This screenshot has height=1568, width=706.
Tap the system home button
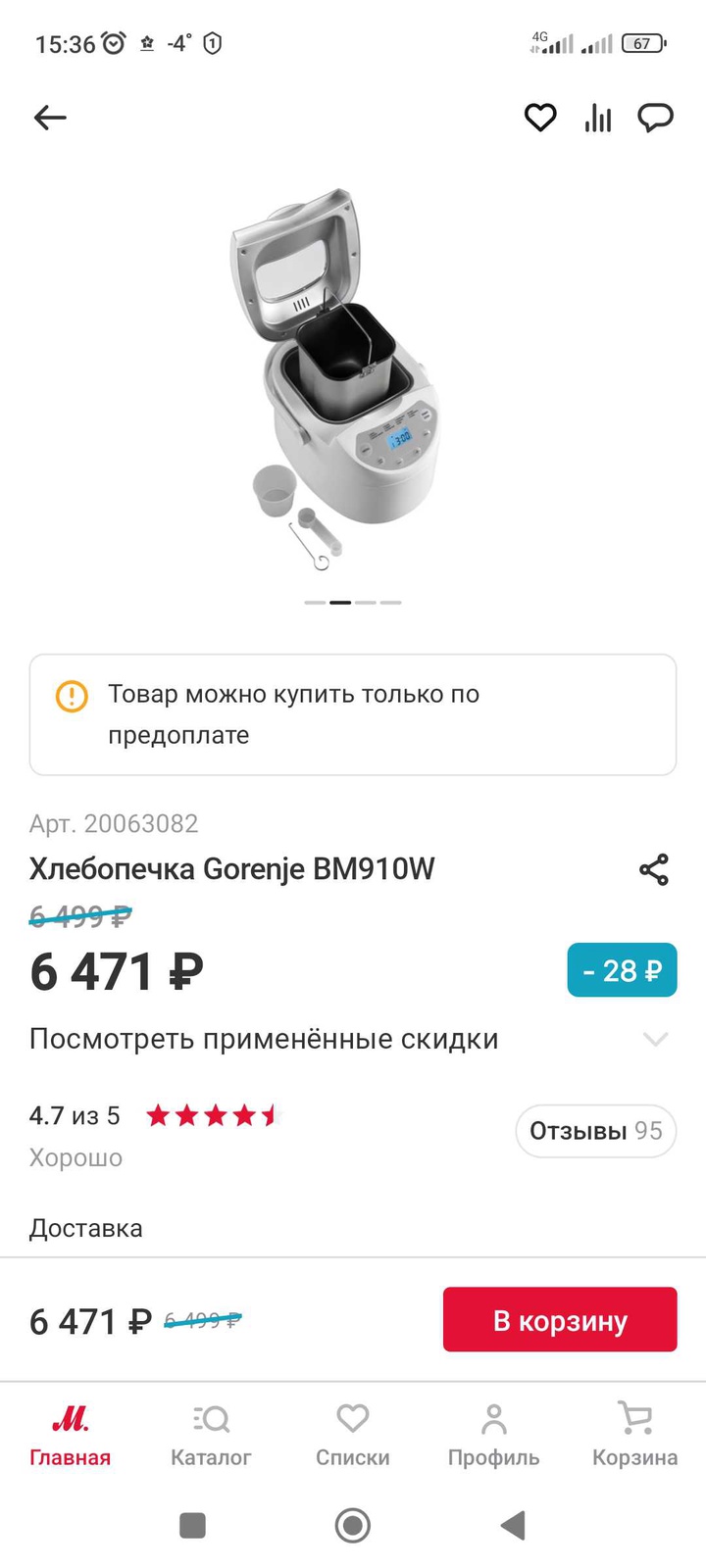point(352,1525)
